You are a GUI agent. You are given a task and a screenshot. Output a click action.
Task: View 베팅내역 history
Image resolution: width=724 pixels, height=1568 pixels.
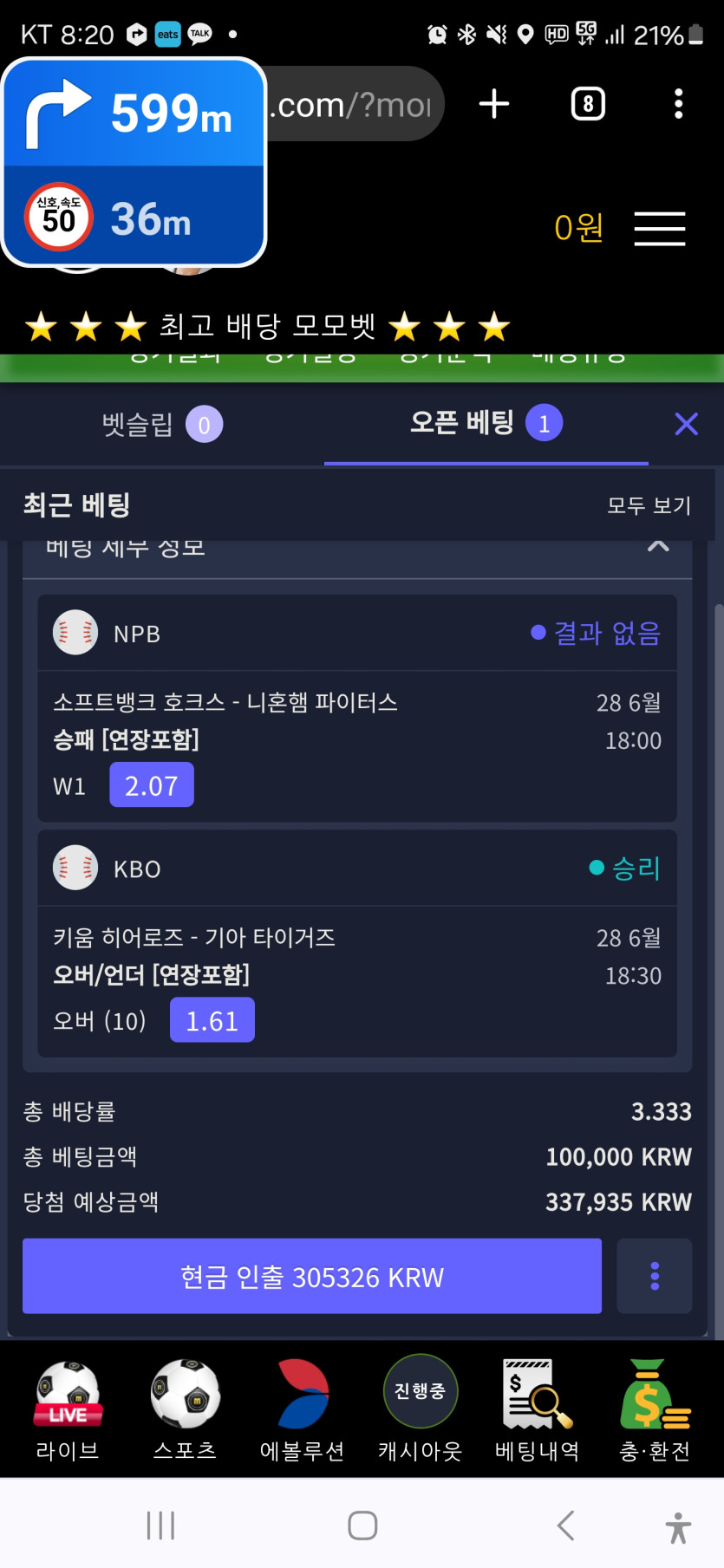[x=538, y=1410]
